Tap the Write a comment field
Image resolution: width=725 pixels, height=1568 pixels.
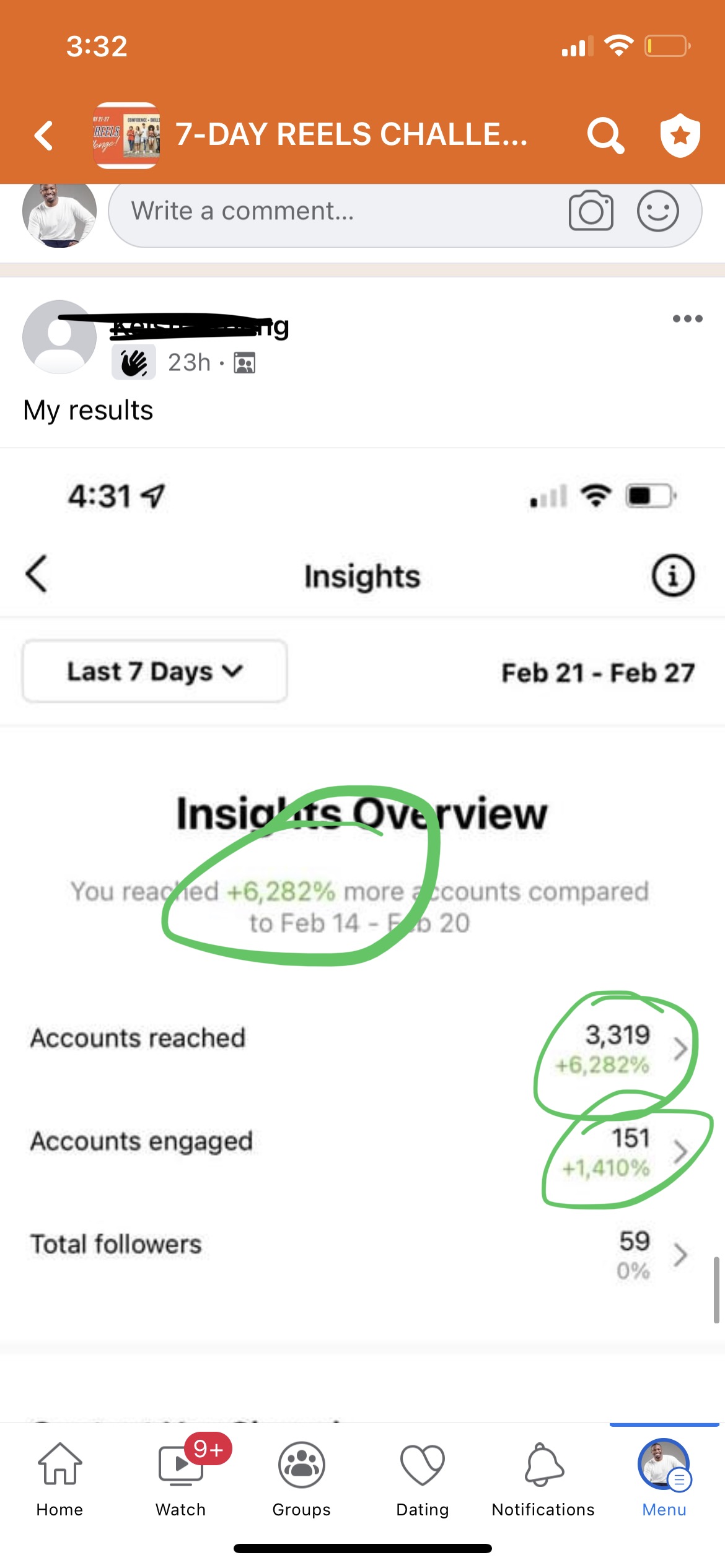tap(335, 212)
